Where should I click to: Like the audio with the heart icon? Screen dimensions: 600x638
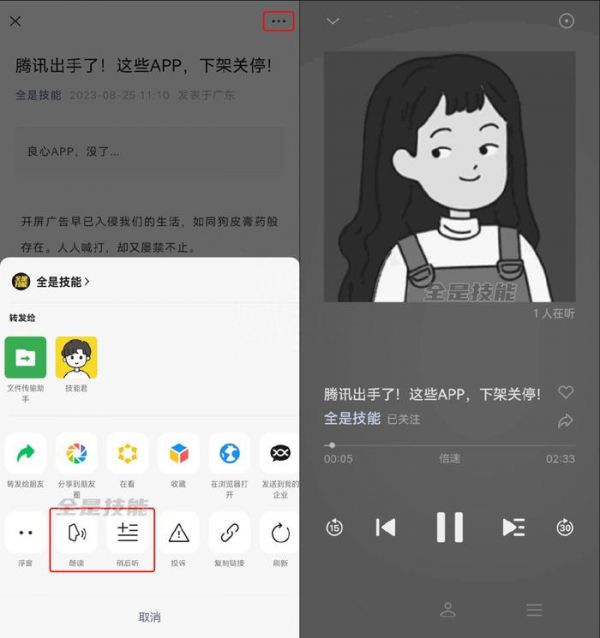pos(565,392)
